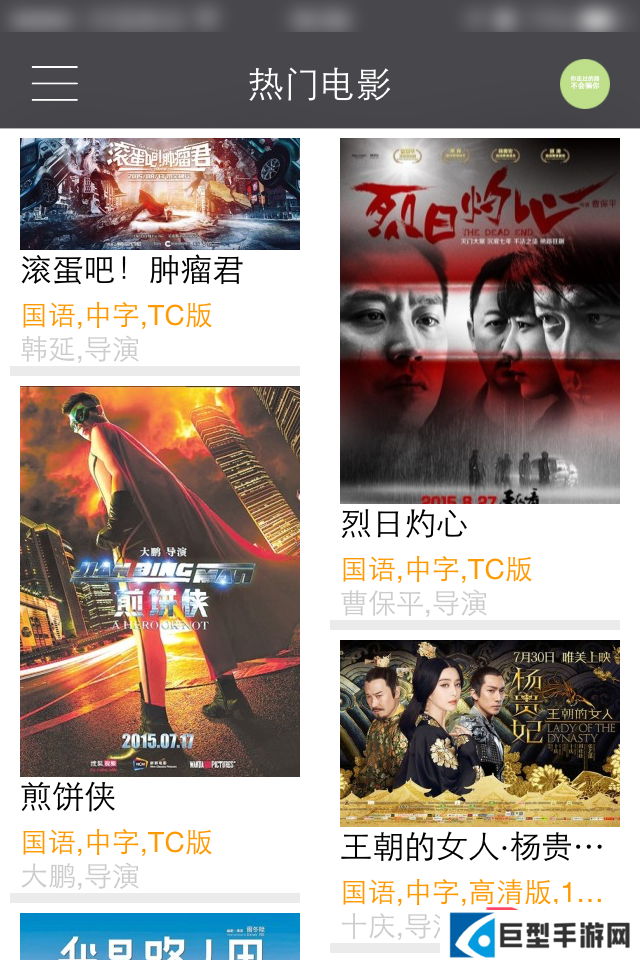Tap the green avatar in the header
This screenshot has height=960, width=640.
[x=584, y=84]
